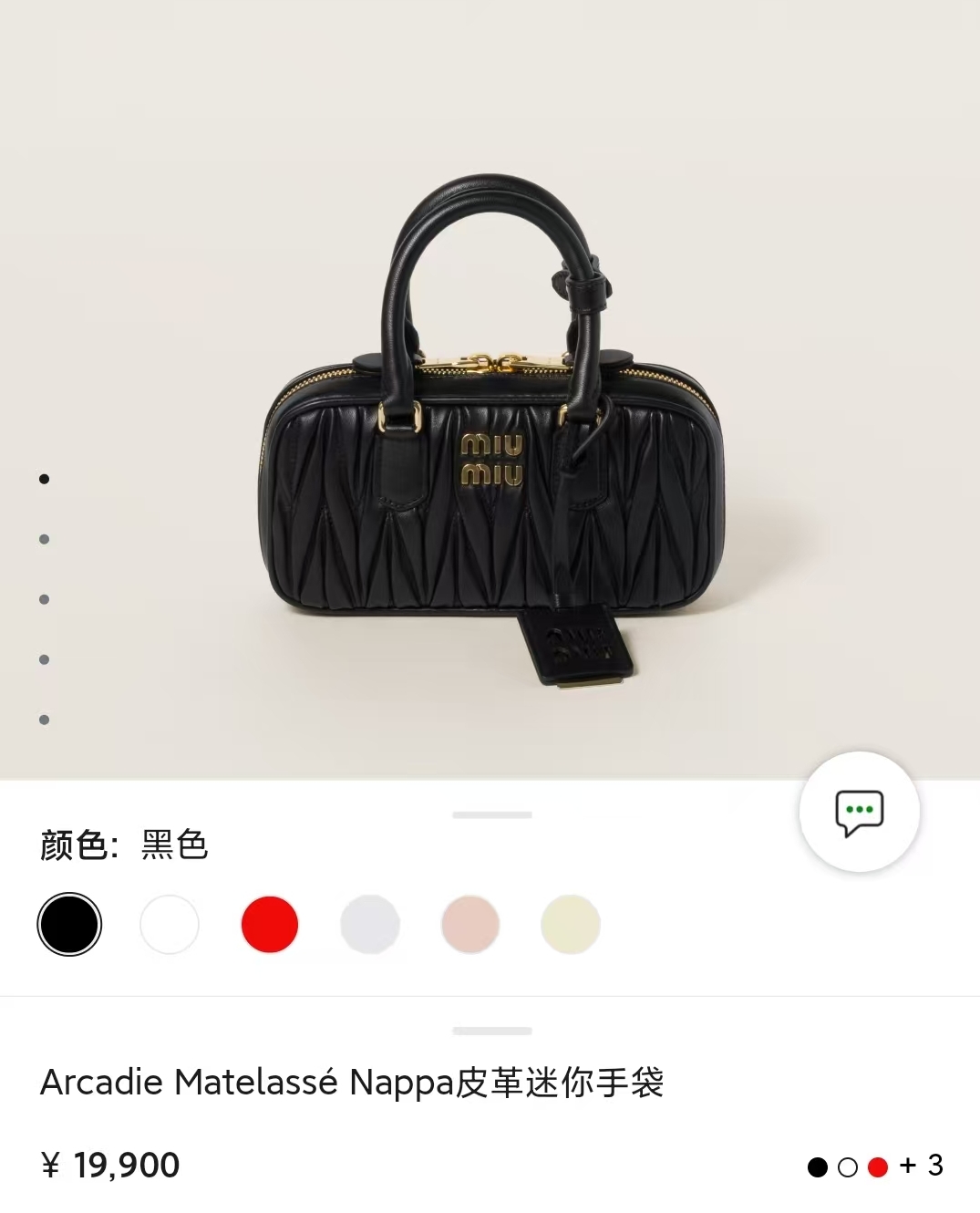
Task: Choose the white color swatch
Action: point(170,924)
